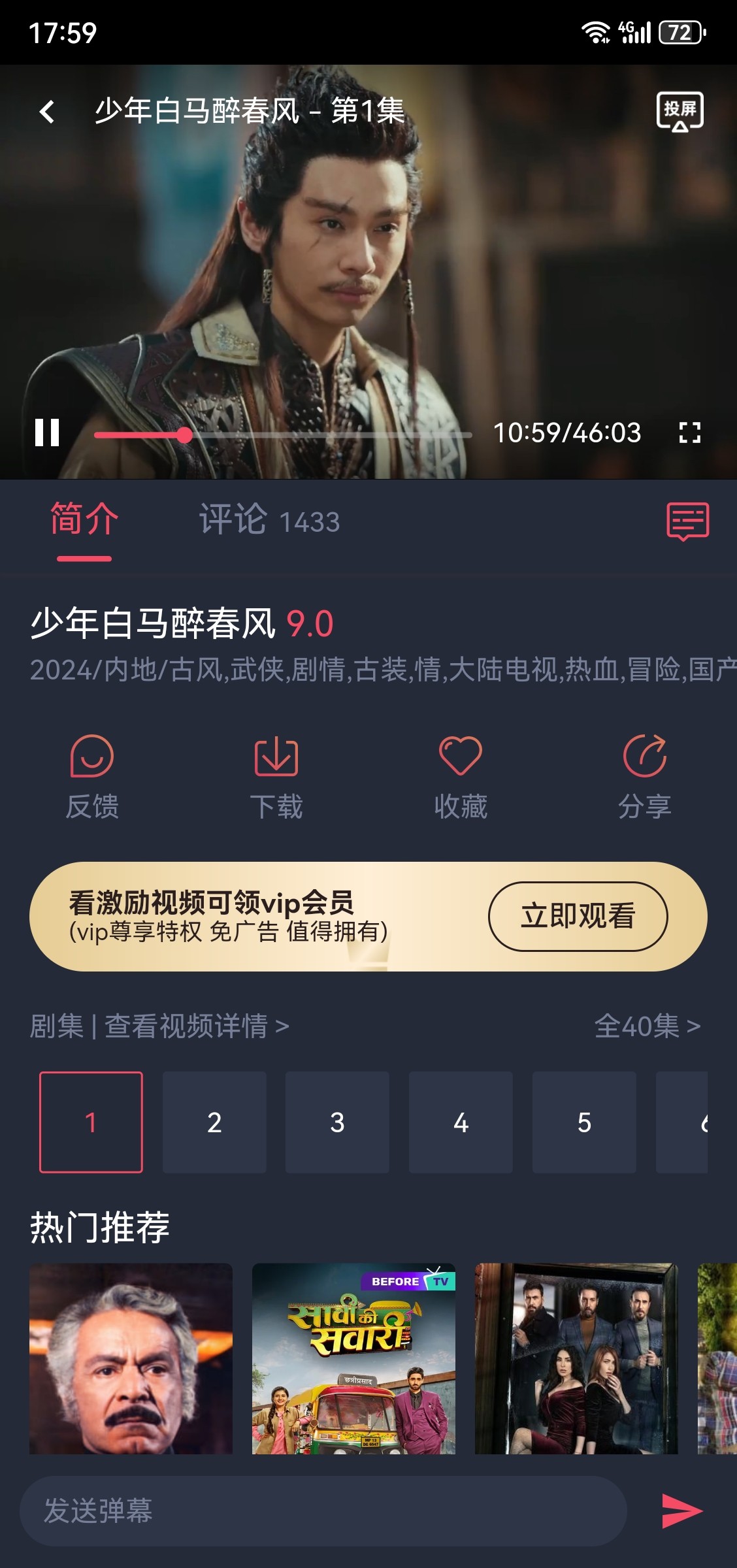Tap 立即观看 to get VIP
The image size is (737, 1568).
(x=578, y=916)
